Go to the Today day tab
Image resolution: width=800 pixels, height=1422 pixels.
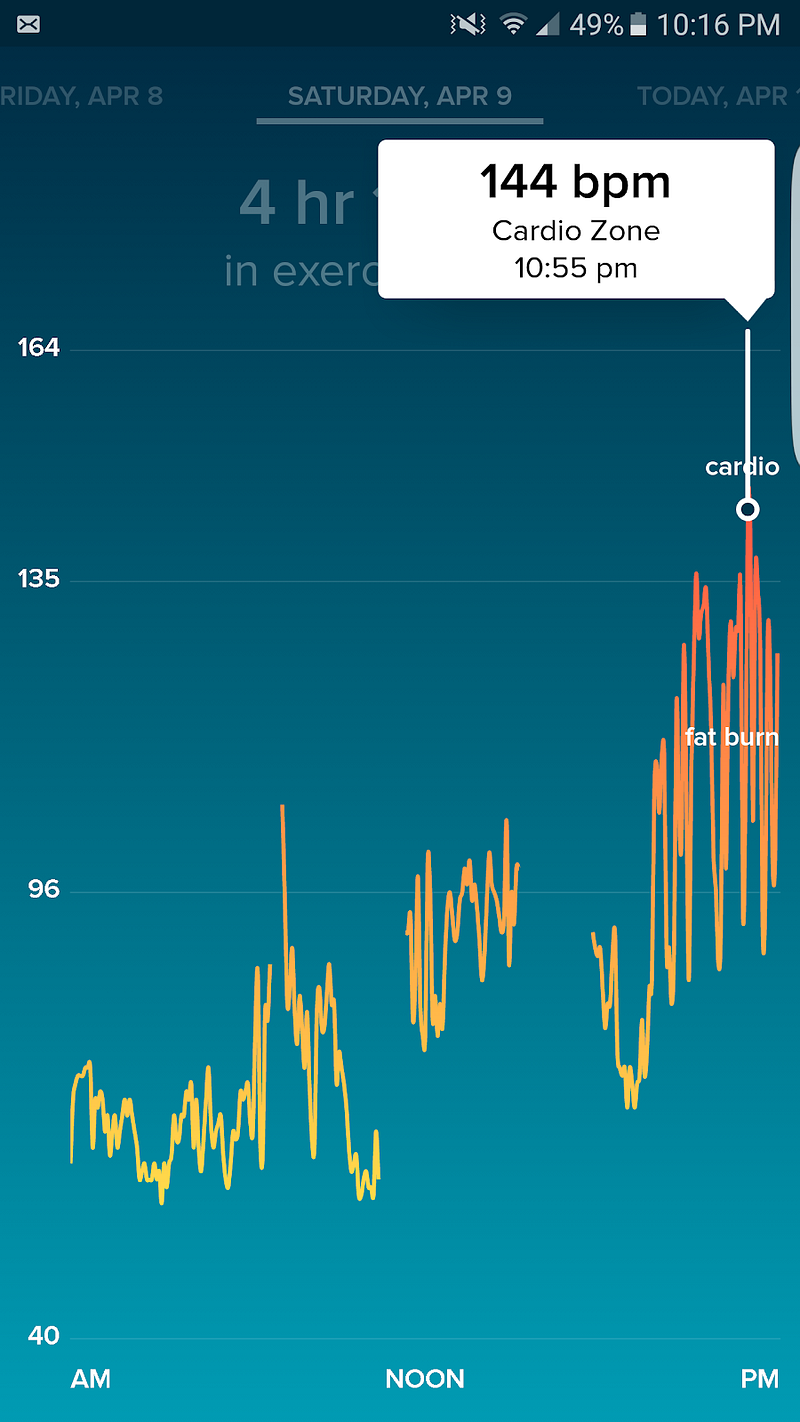(x=718, y=97)
